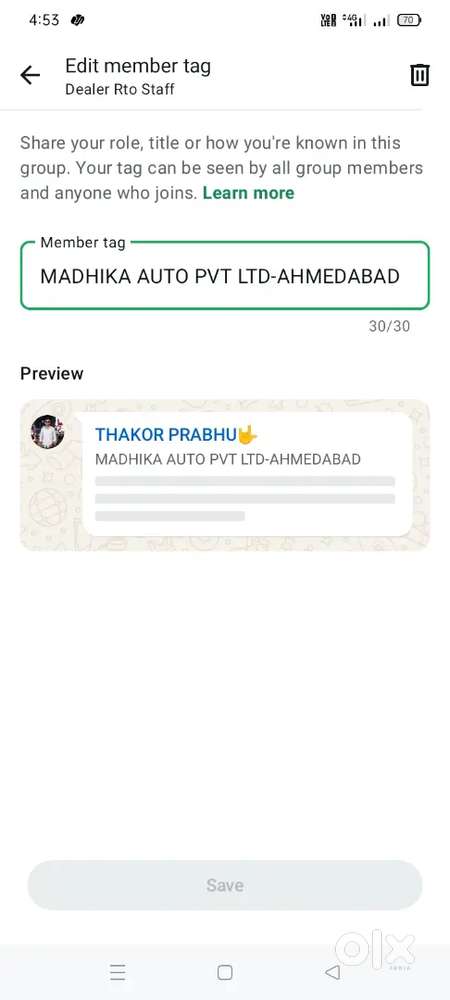This screenshot has width=450, height=1000.
Task: Go to the home screen
Action: (x=224, y=972)
